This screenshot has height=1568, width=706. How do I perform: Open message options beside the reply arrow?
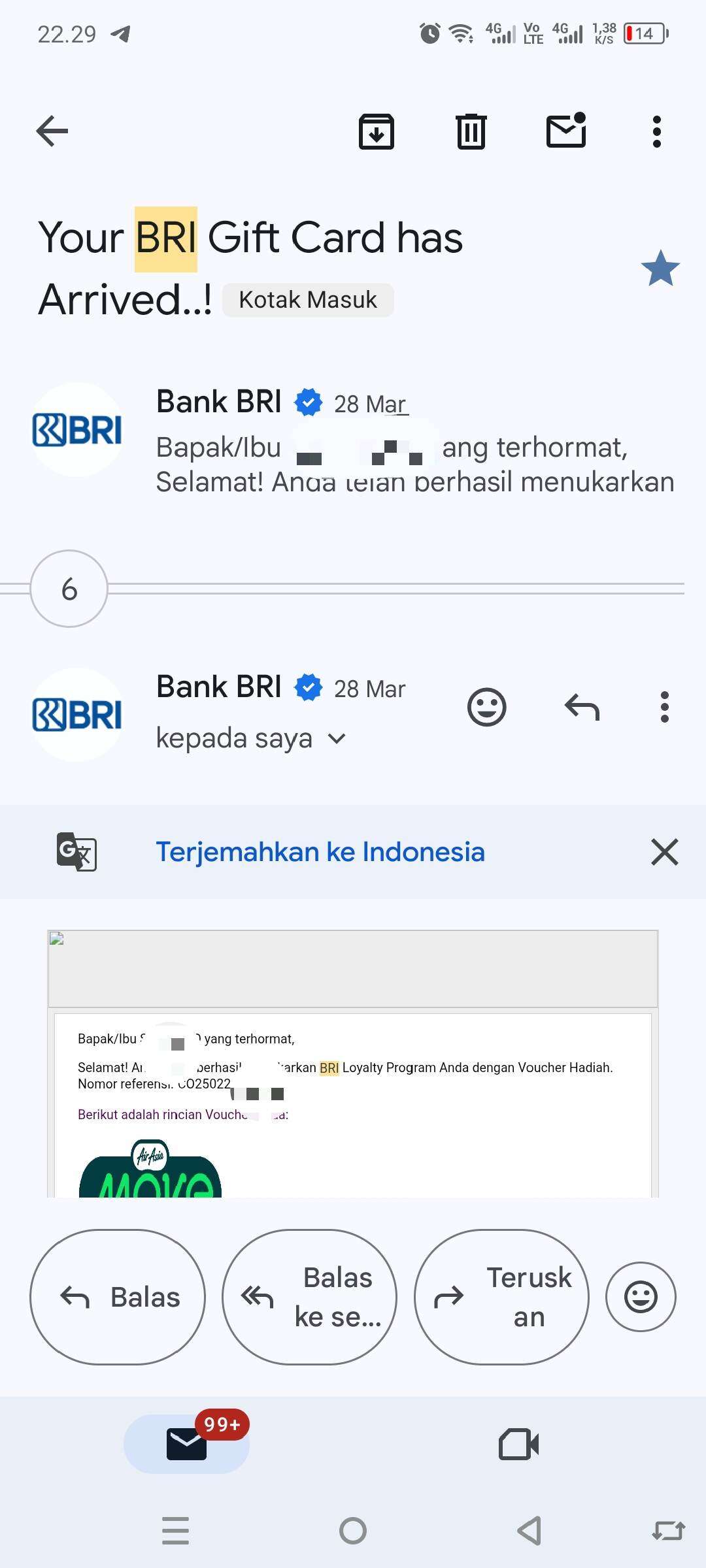coord(665,707)
